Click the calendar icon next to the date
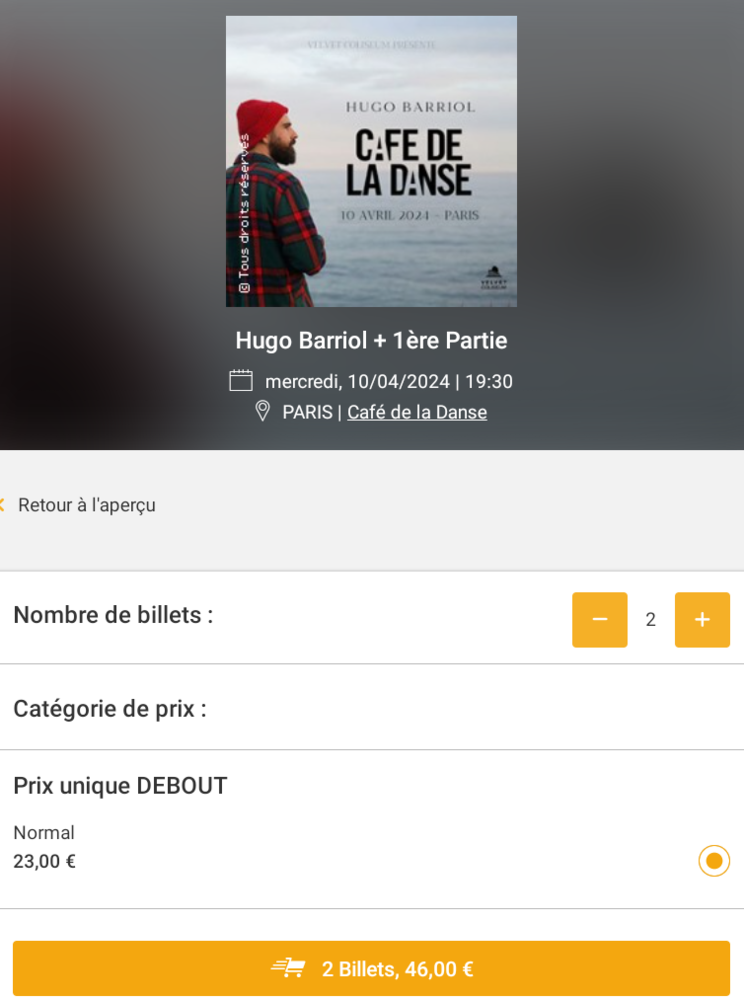 [240, 381]
